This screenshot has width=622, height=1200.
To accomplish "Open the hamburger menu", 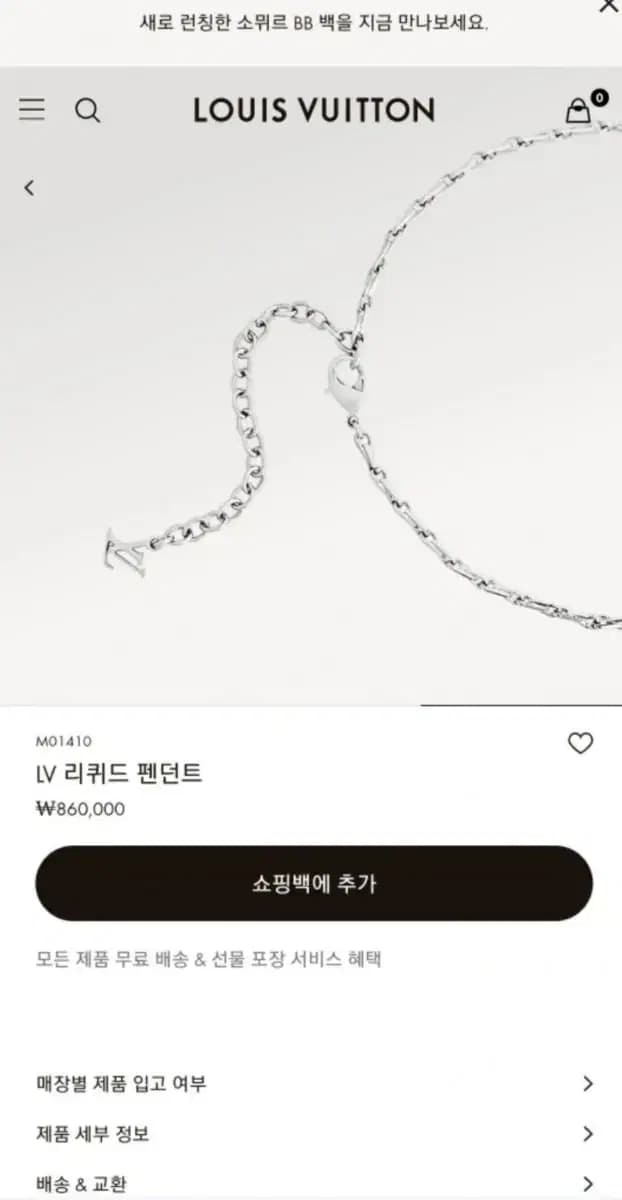I will point(32,110).
